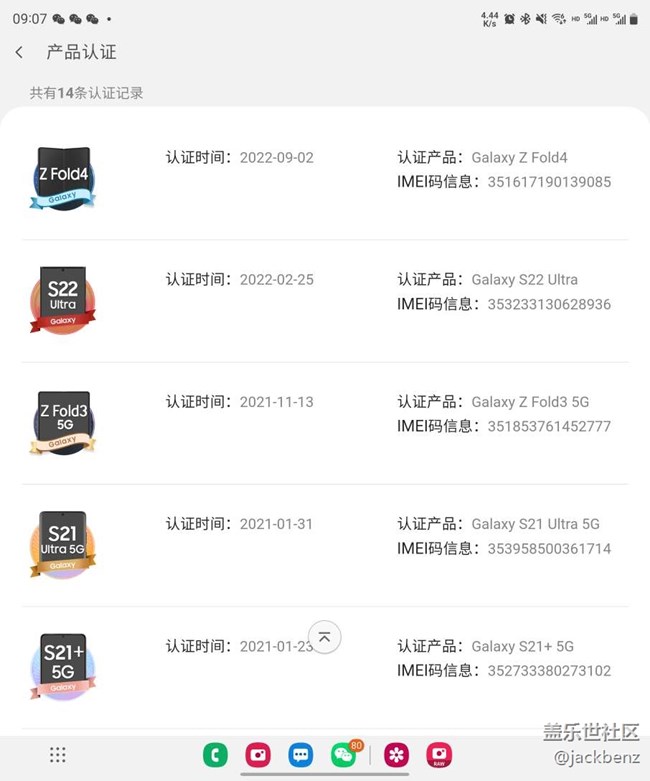This screenshot has width=650, height=781.
Task: Open the all-apps grid in the taskbar
Action: 58,755
